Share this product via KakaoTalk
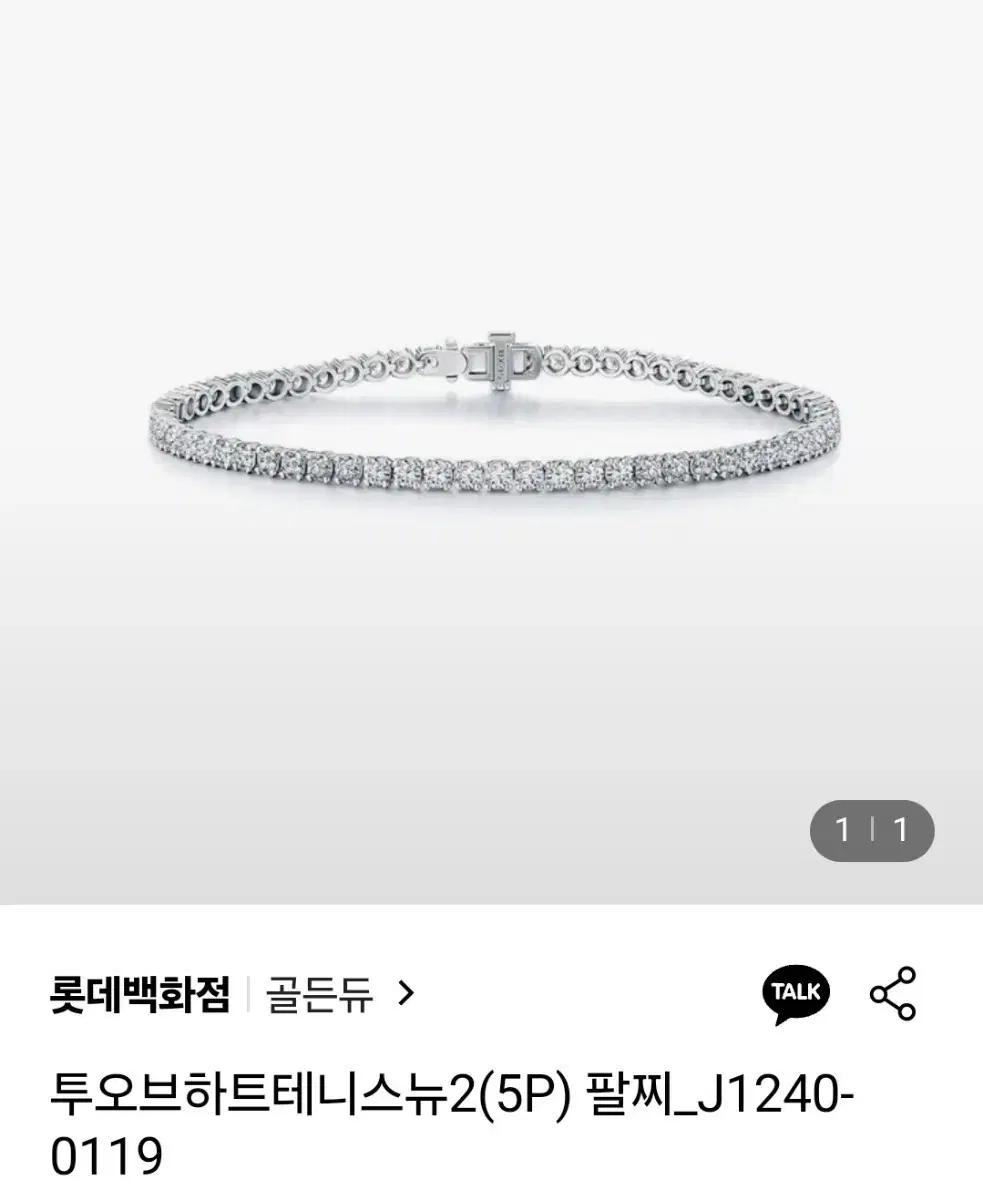983x1200 pixels. (796, 994)
